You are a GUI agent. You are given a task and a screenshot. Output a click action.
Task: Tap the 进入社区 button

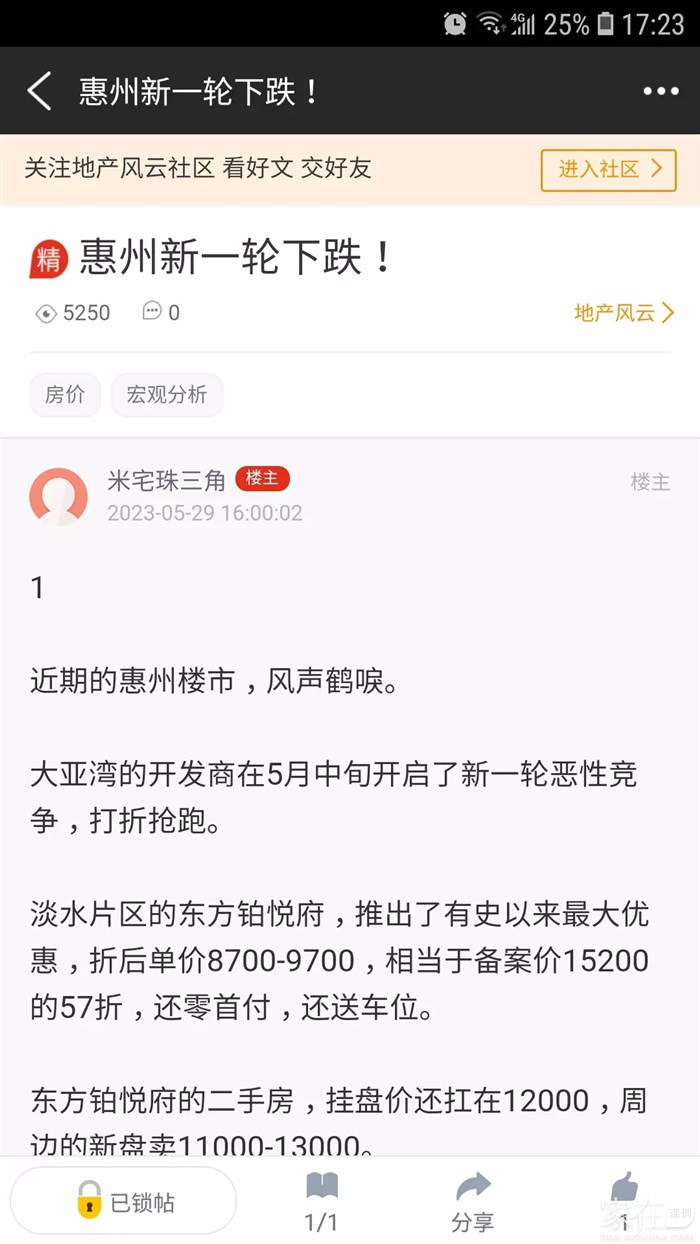[x=608, y=169]
